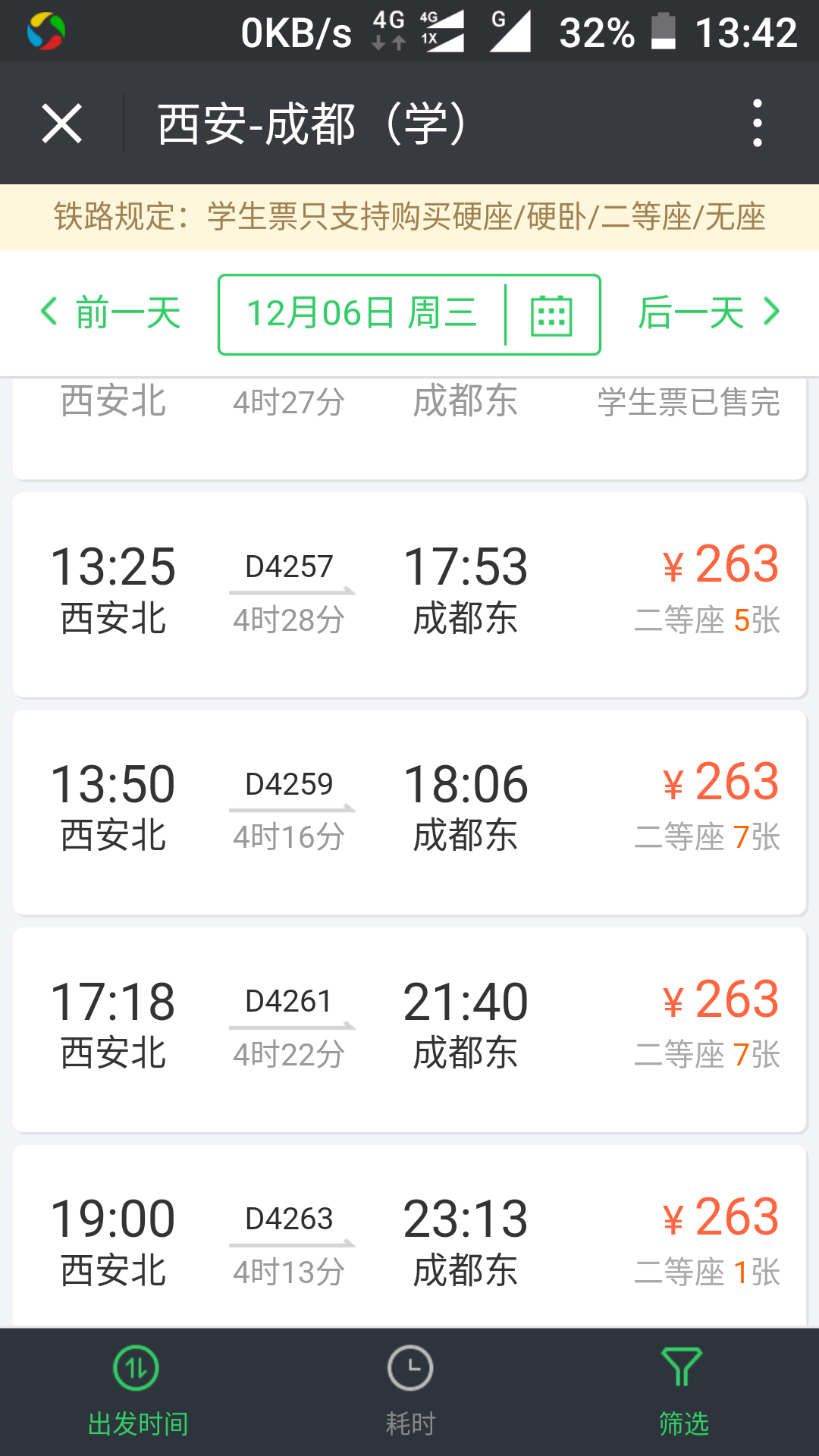Screen dimensions: 819x1456
Task: Open the three-dot overflow menu
Action: [x=757, y=124]
